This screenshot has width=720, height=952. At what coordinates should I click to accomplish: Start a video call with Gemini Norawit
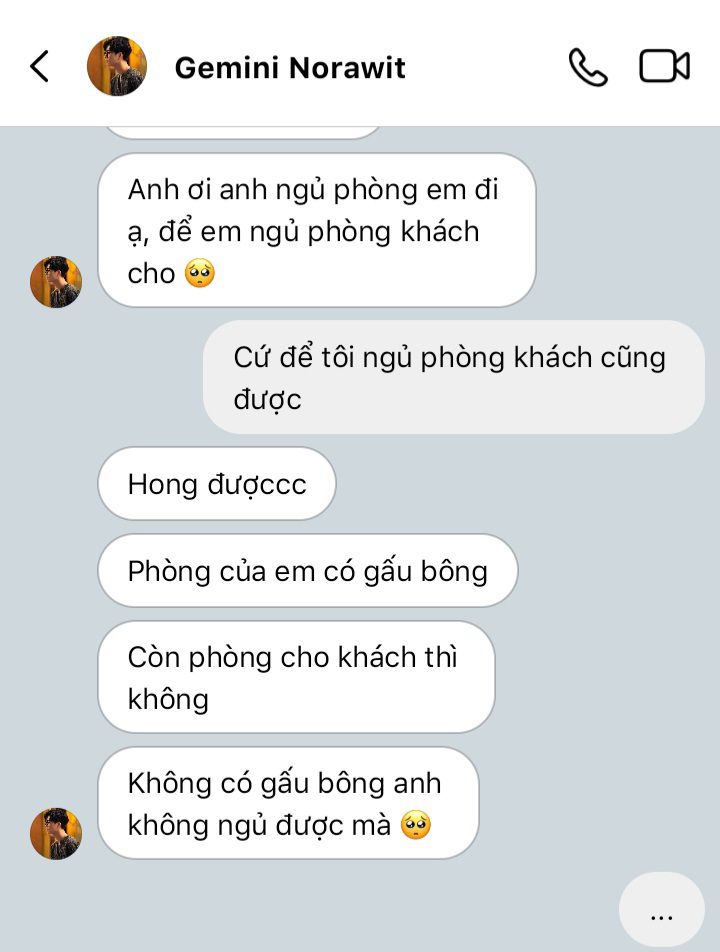click(664, 67)
